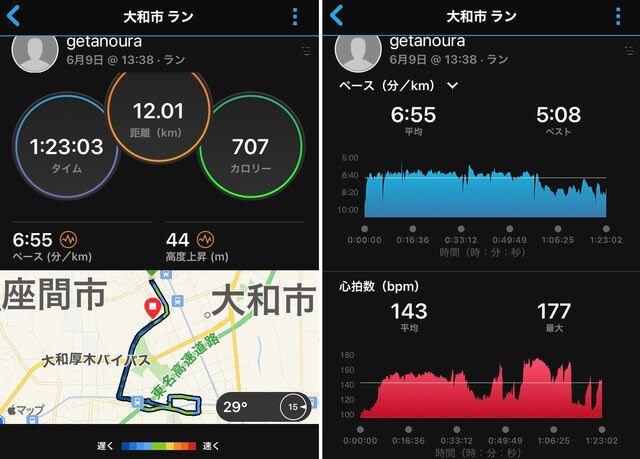
Task: Open overflow menu on the map summary screen
Action: (x=294, y=16)
